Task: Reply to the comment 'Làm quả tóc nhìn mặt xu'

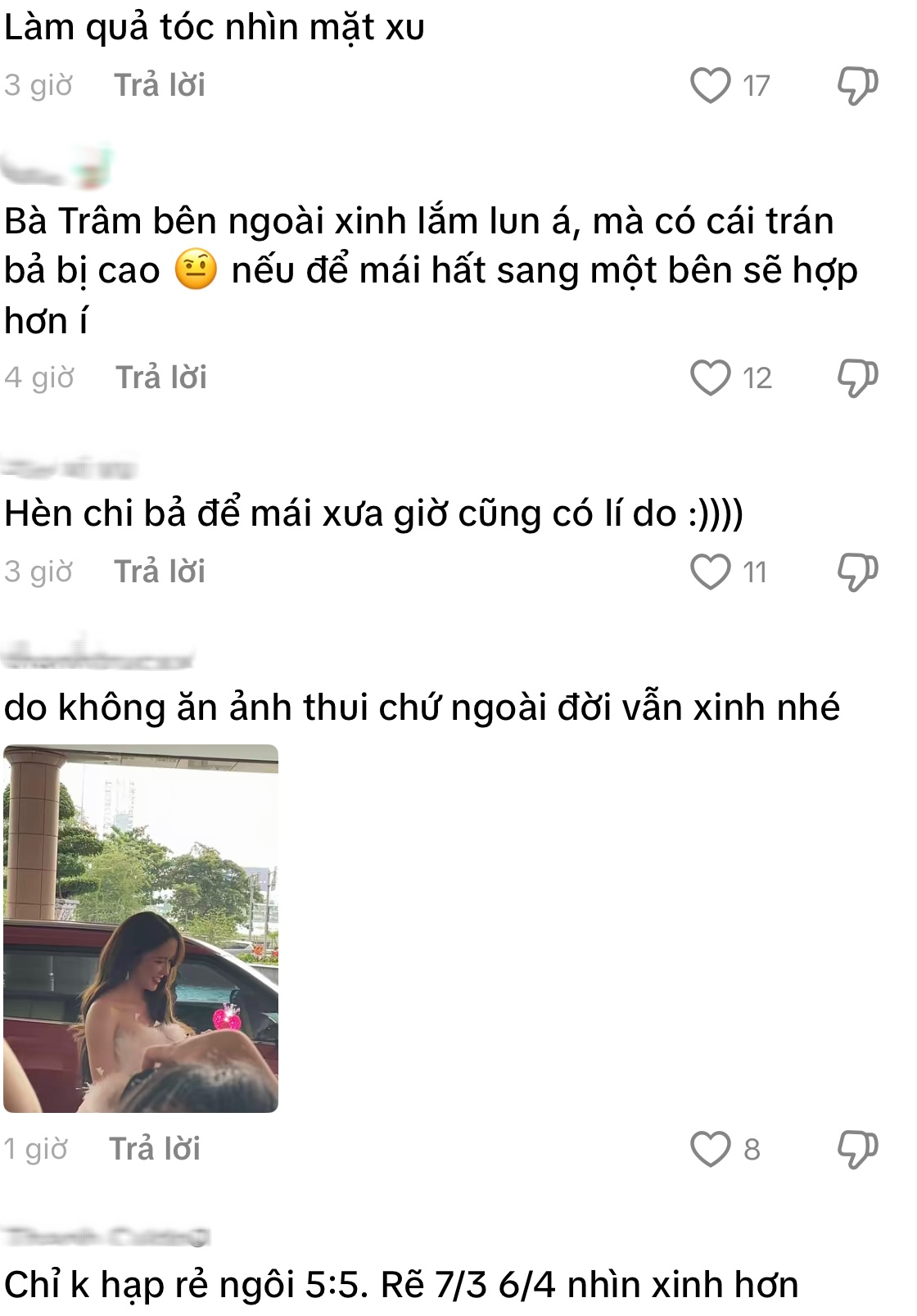Action: [x=160, y=85]
